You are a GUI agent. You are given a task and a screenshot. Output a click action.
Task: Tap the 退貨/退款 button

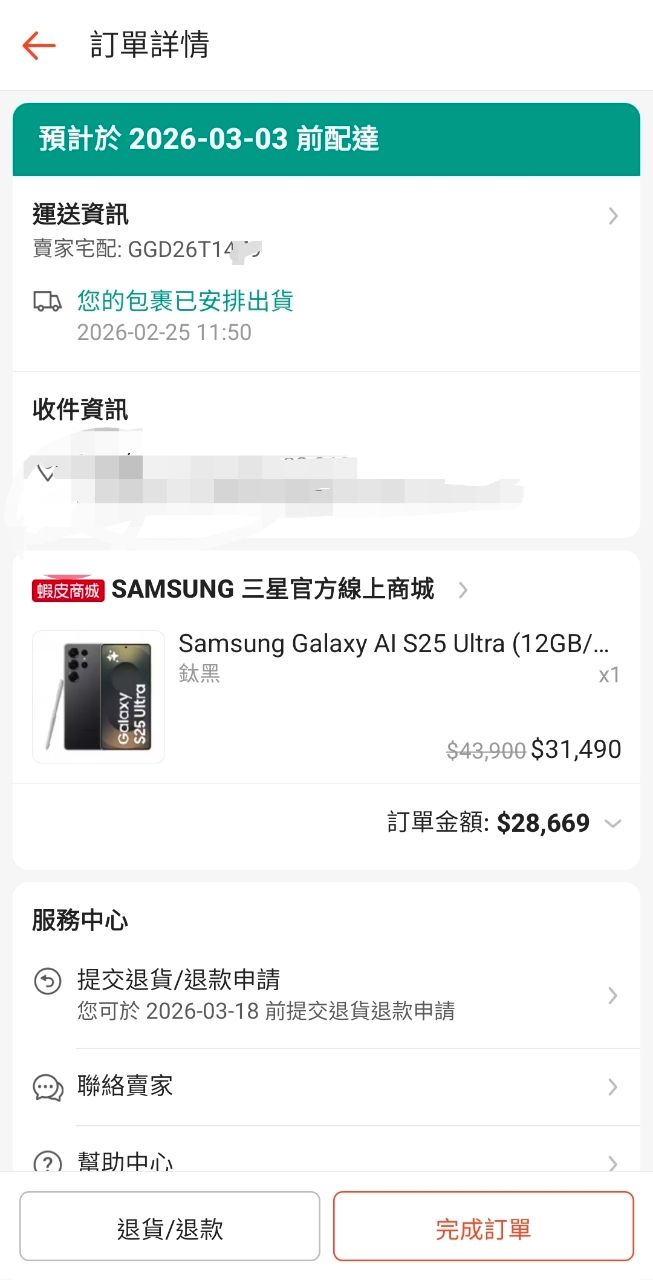pos(170,1227)
